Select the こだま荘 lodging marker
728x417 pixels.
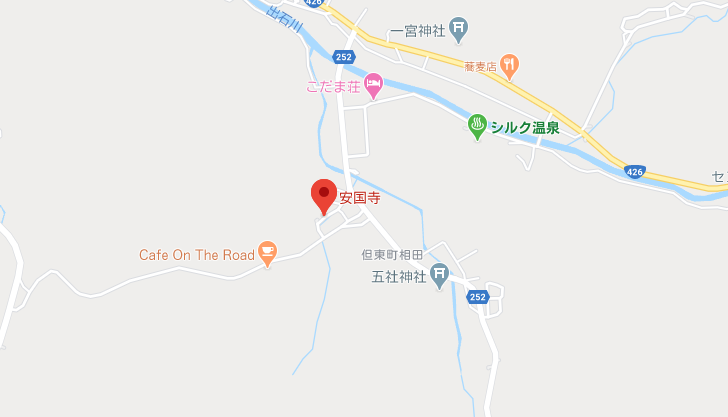coord(373,84)
